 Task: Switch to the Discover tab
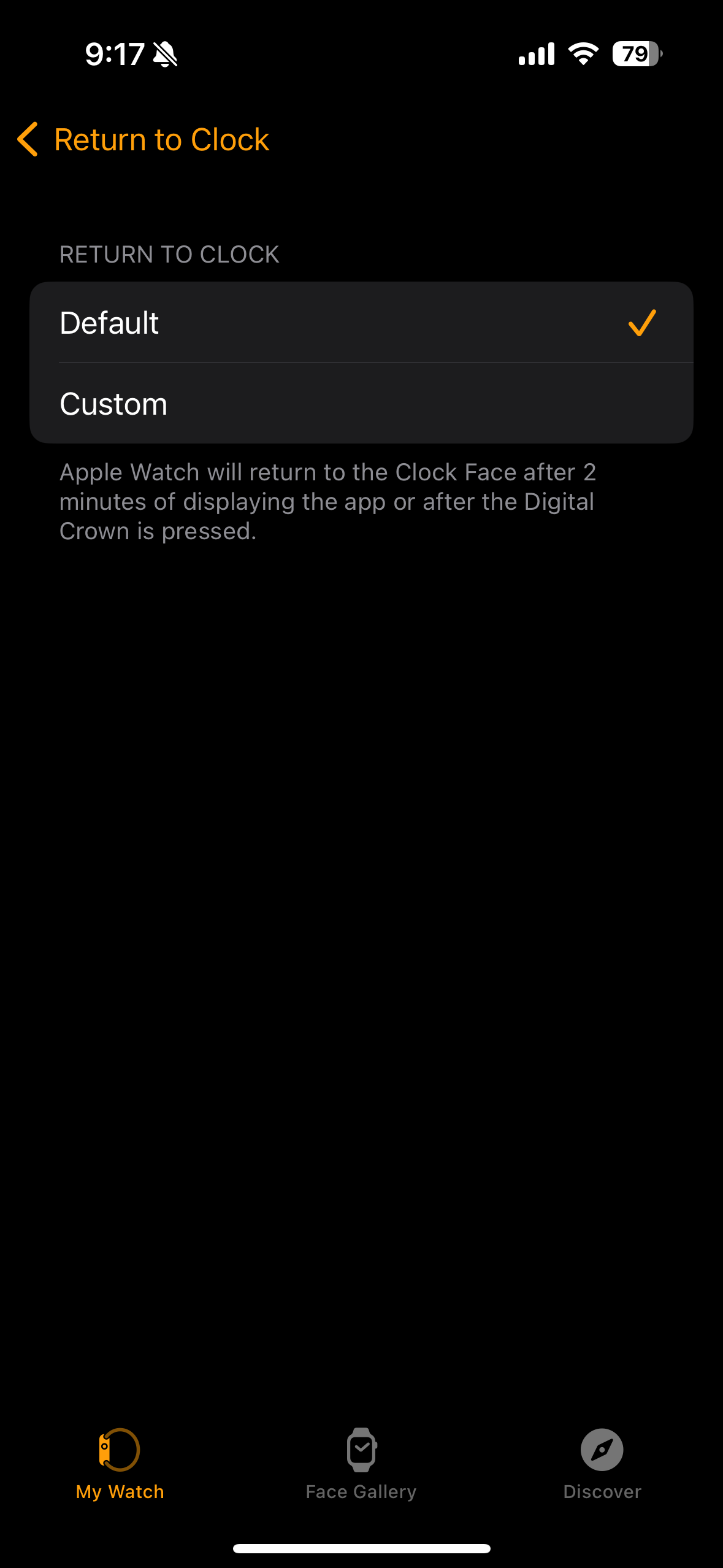click(602, 1464)
